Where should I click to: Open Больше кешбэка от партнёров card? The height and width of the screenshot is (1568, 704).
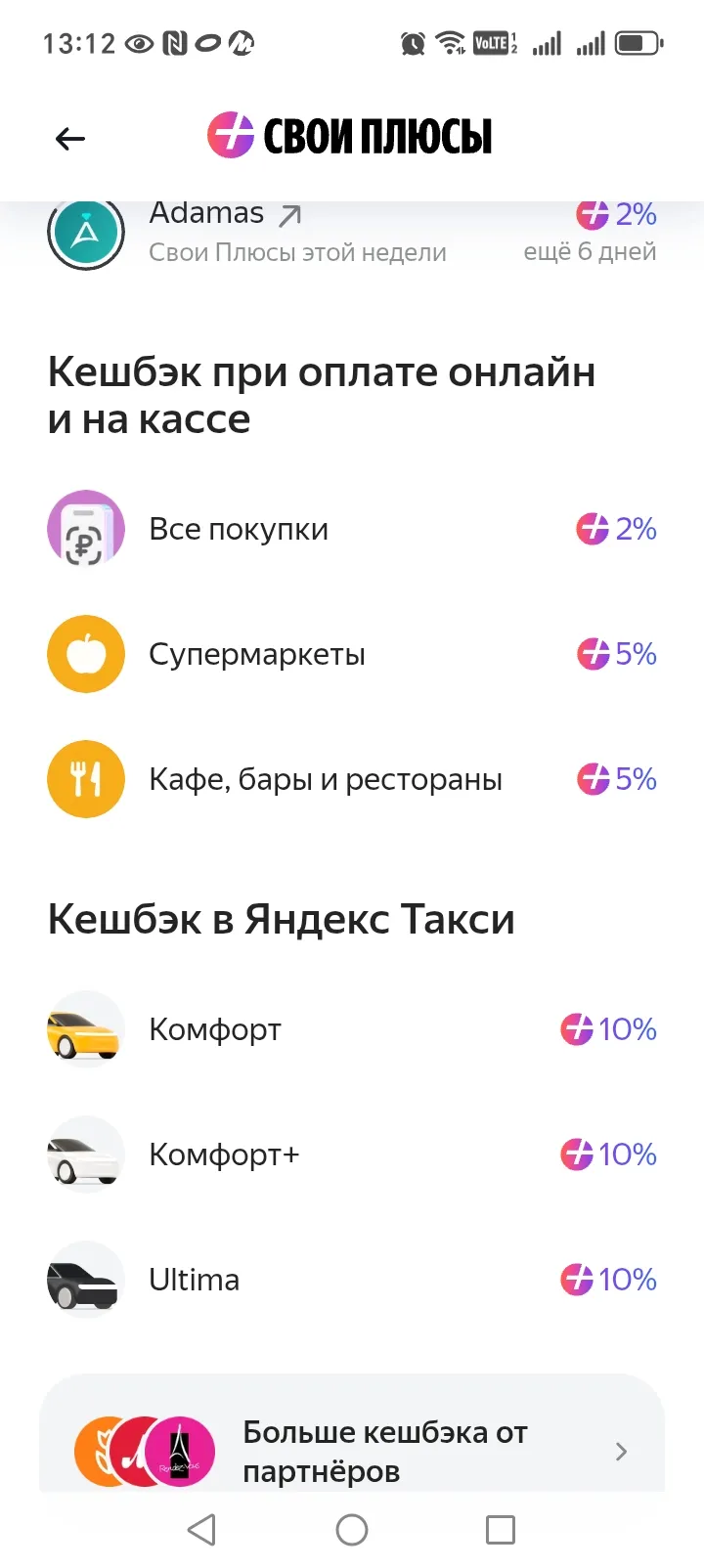tap(352, 1433)
